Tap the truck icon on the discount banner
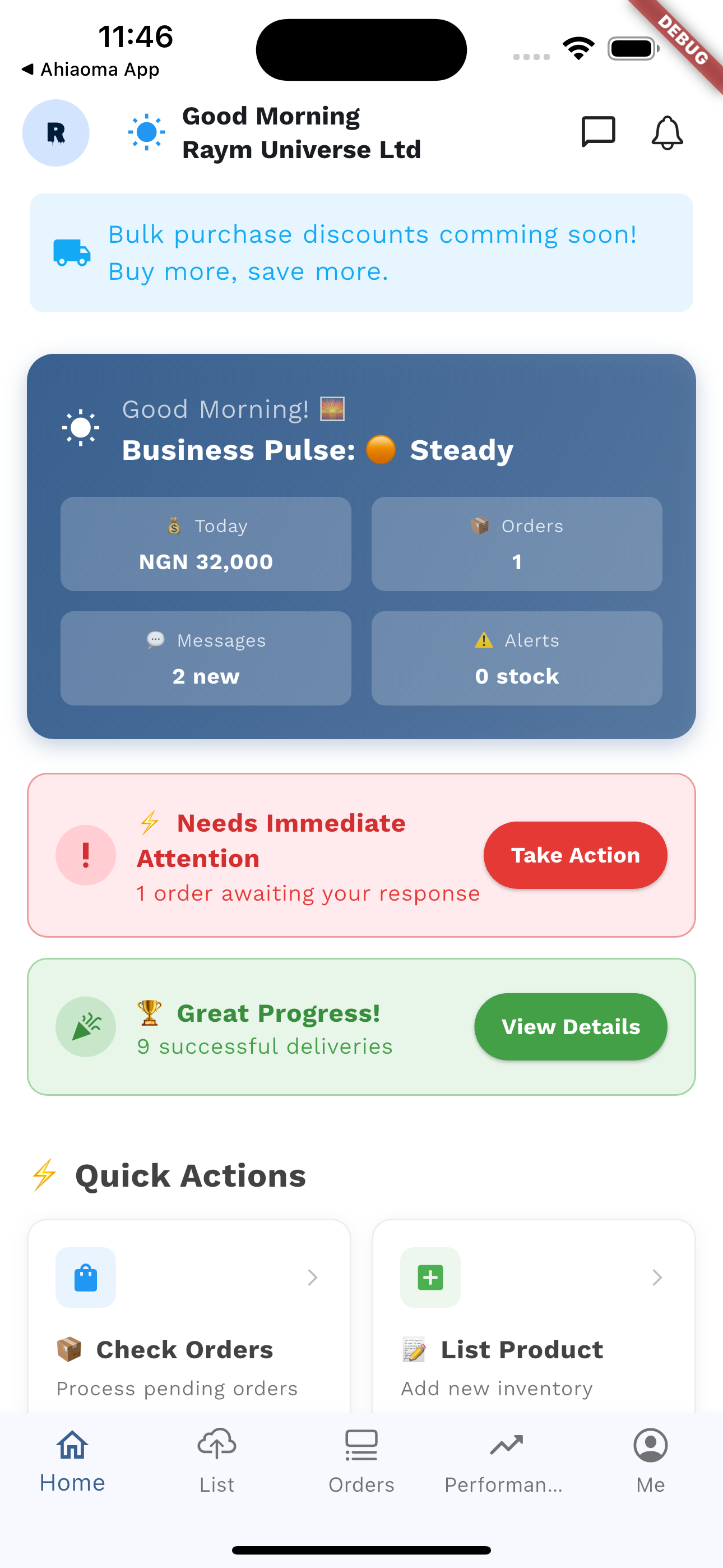723x1568 pixels. coord(71,252)
